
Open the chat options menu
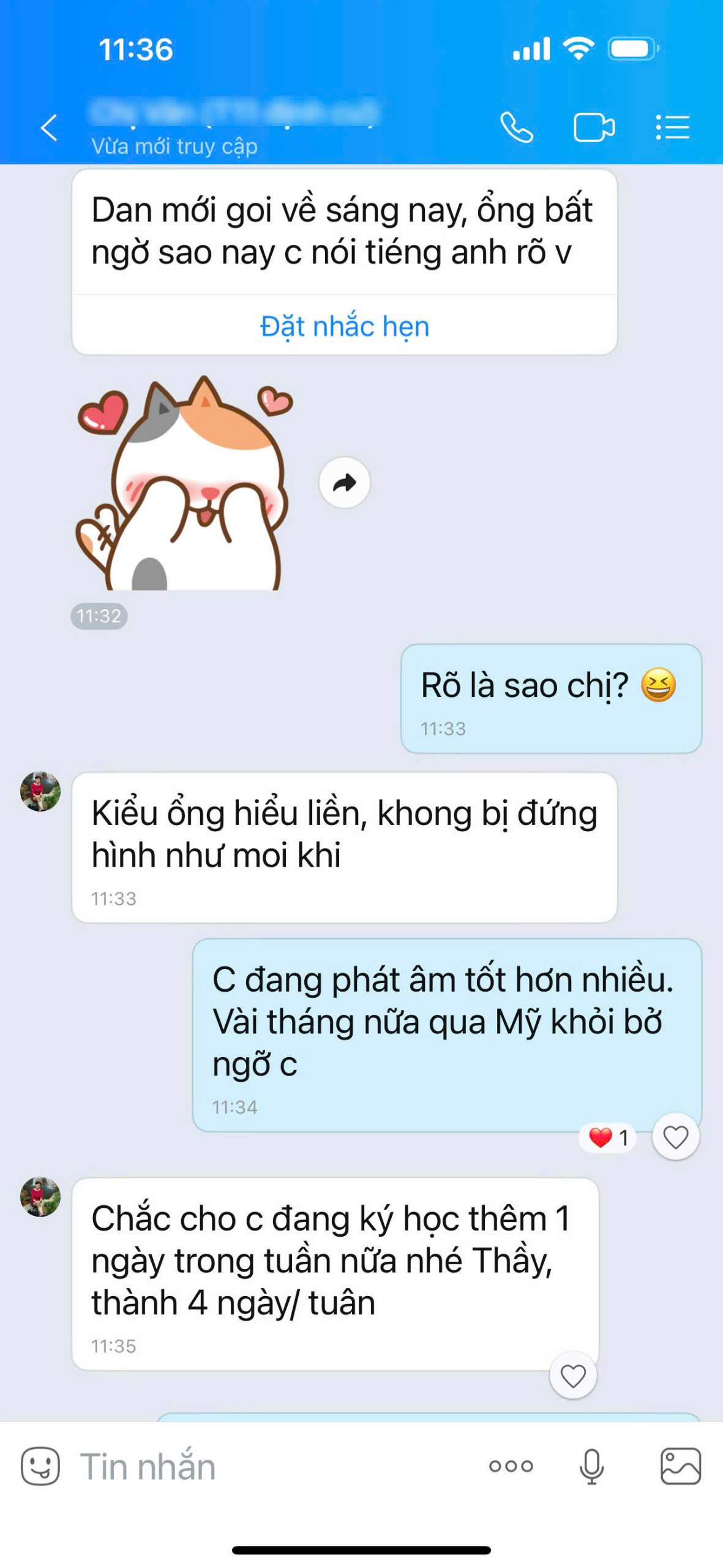point(672,128)
